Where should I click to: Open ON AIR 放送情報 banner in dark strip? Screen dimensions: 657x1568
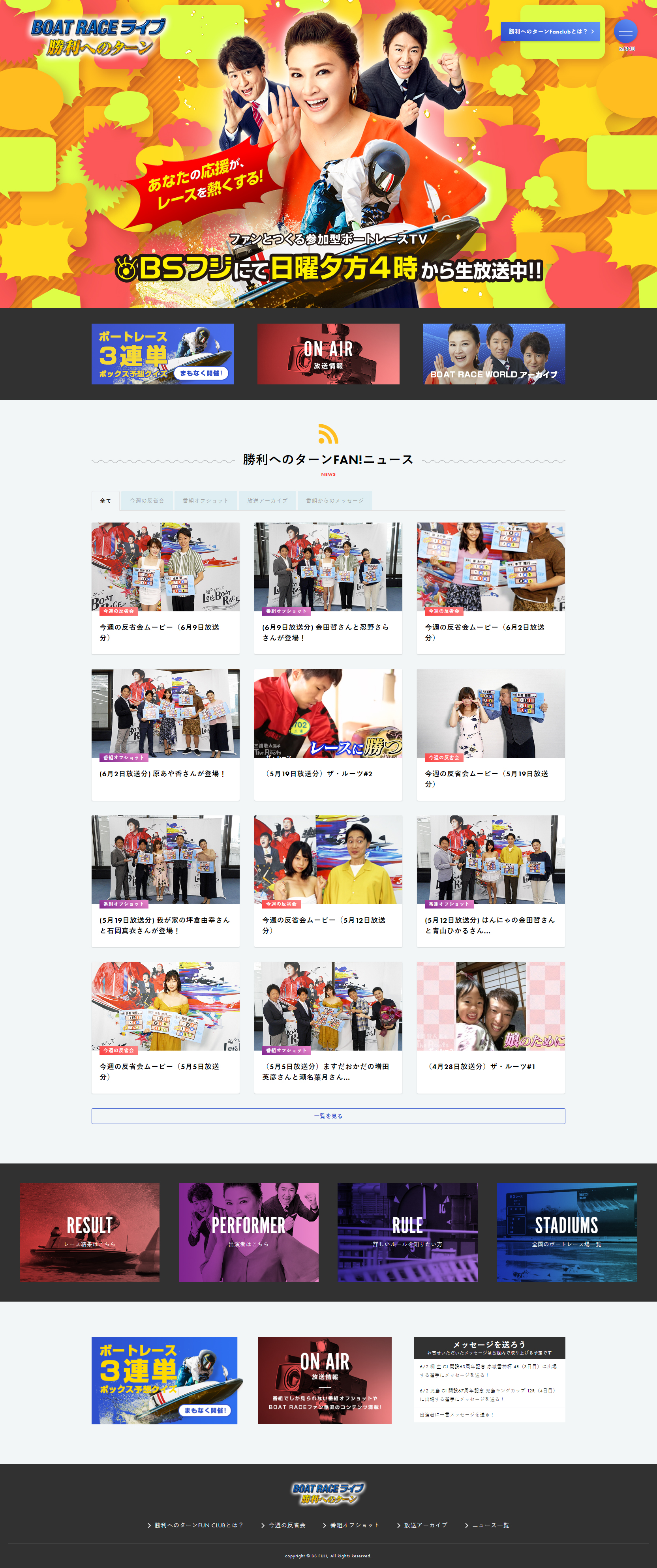point(328,354)
